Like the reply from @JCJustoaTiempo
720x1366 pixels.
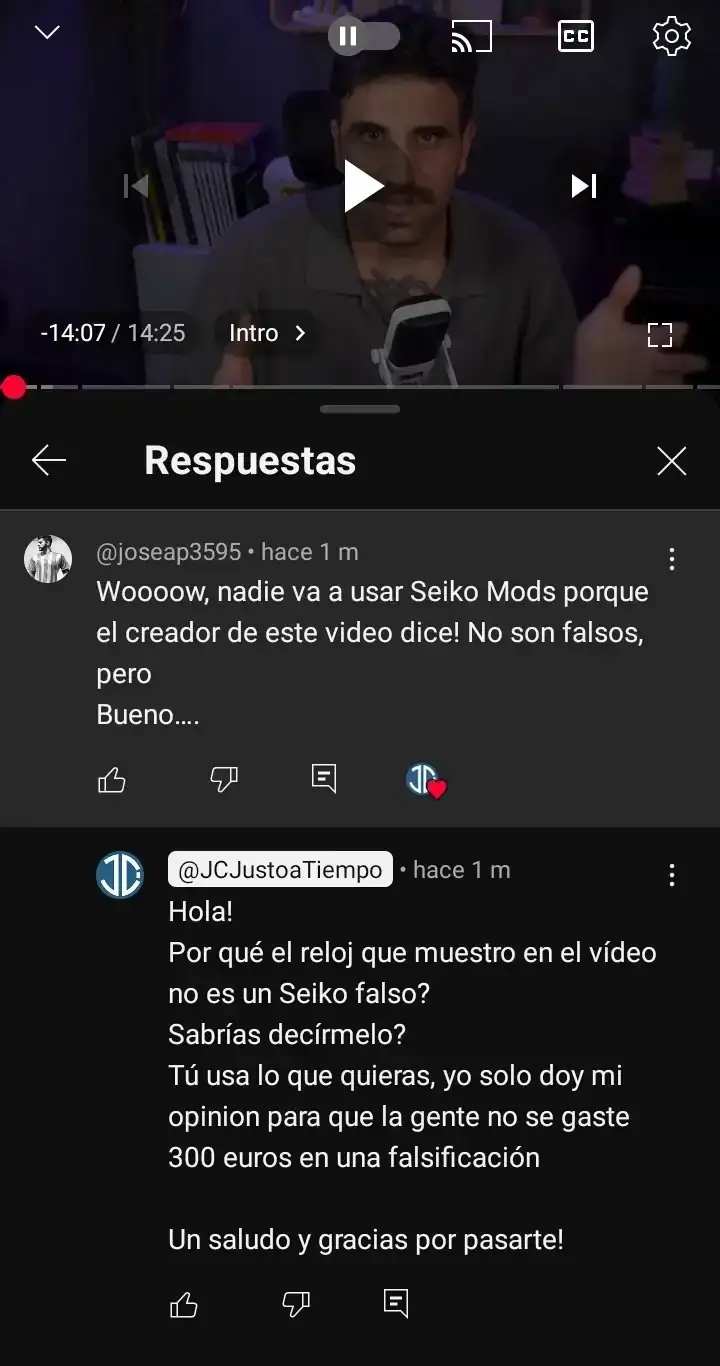[184, 1304]
